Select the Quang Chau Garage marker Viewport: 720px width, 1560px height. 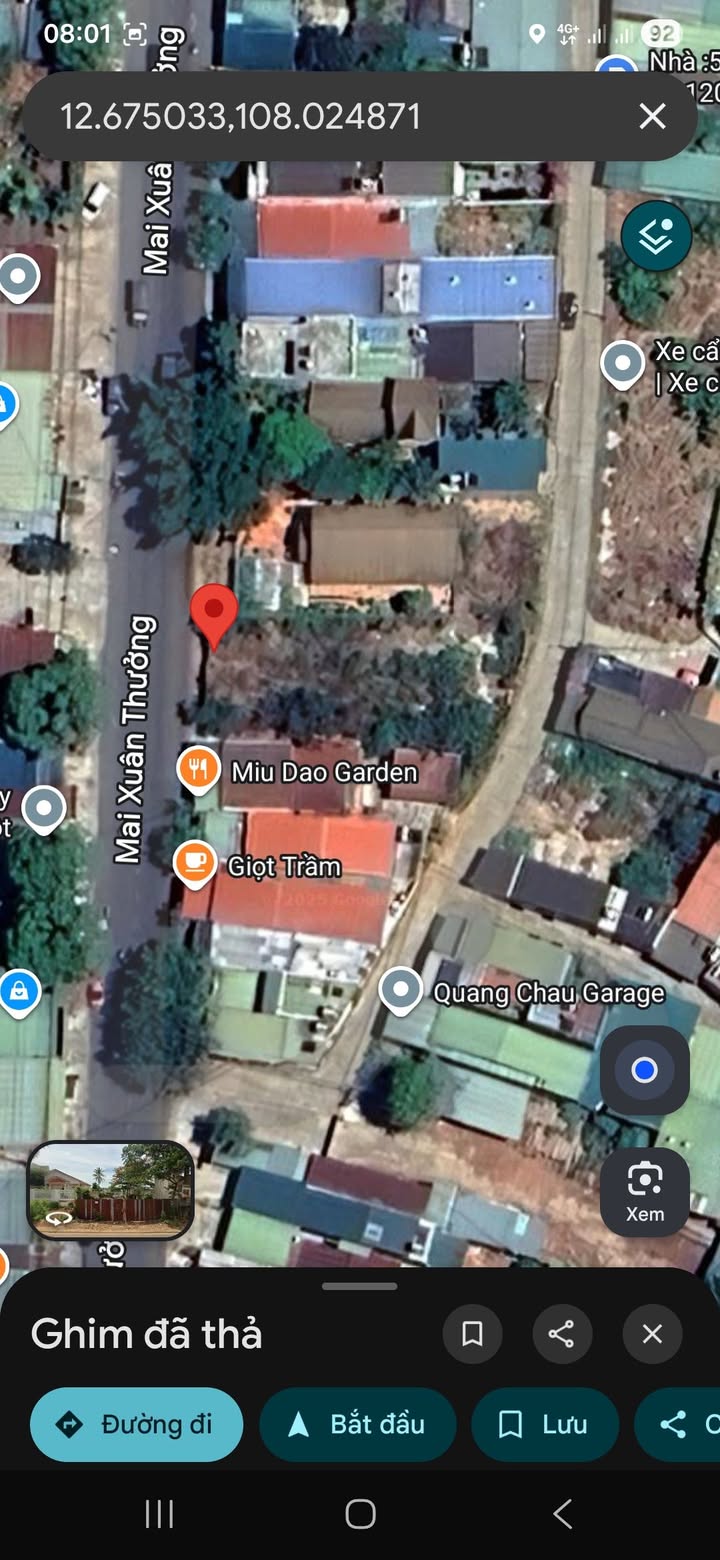[x=402, y=991]
